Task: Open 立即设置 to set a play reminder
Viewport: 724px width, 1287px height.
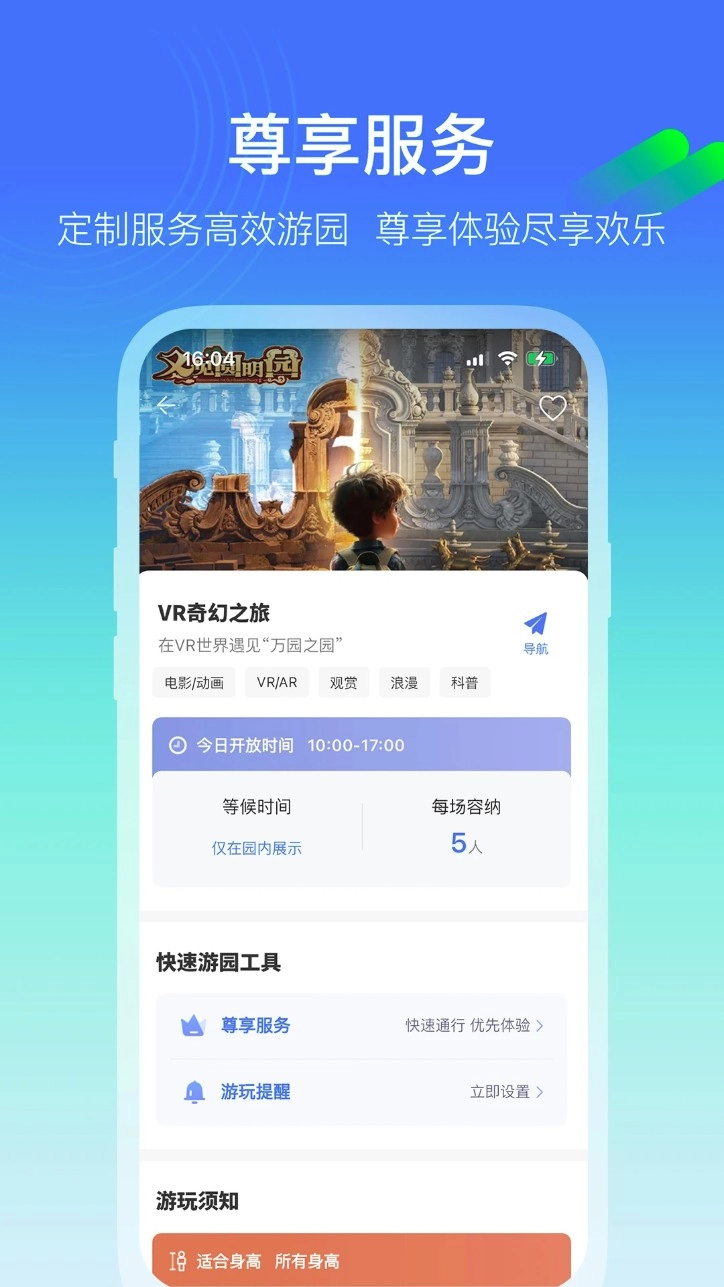Action: tap(506, 1092)
